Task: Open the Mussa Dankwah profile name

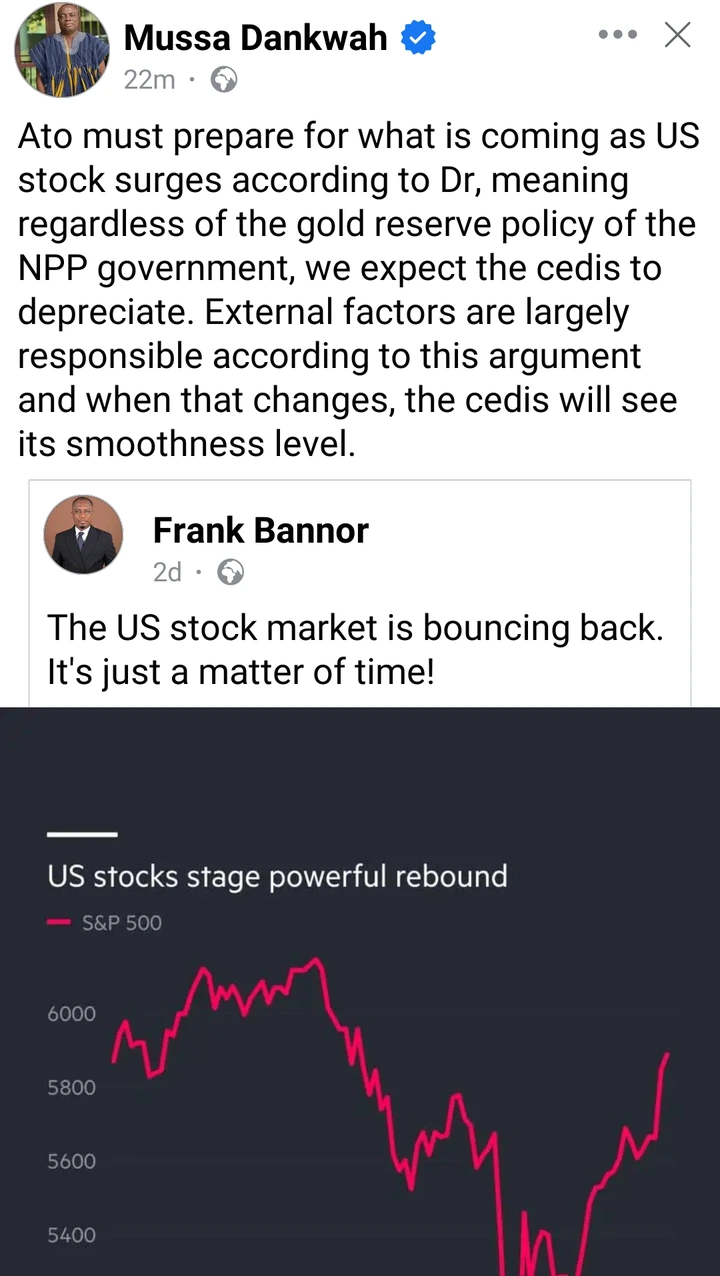Action: click(x=256, y=38)
